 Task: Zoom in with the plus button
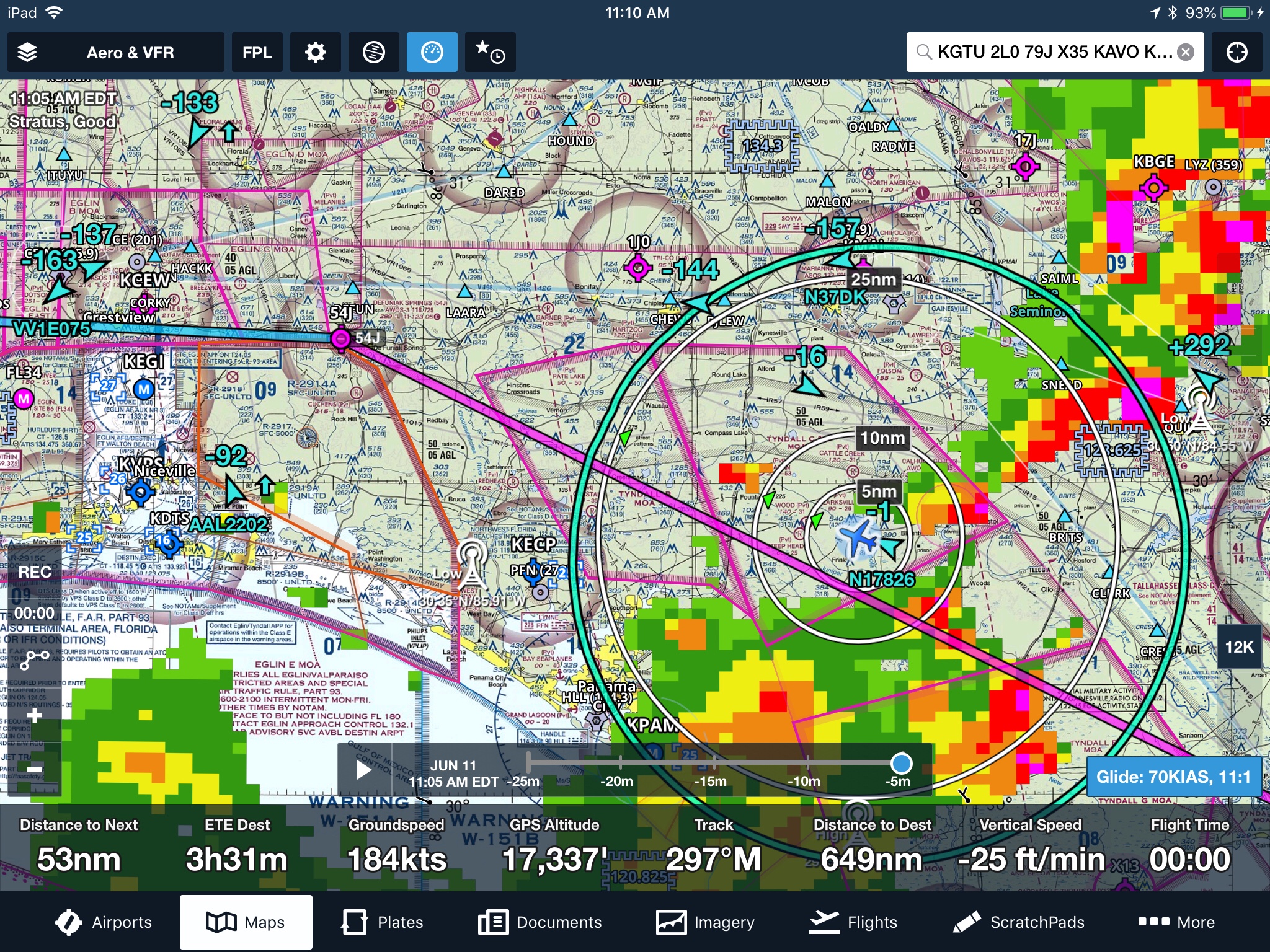[x=35, y=716]
